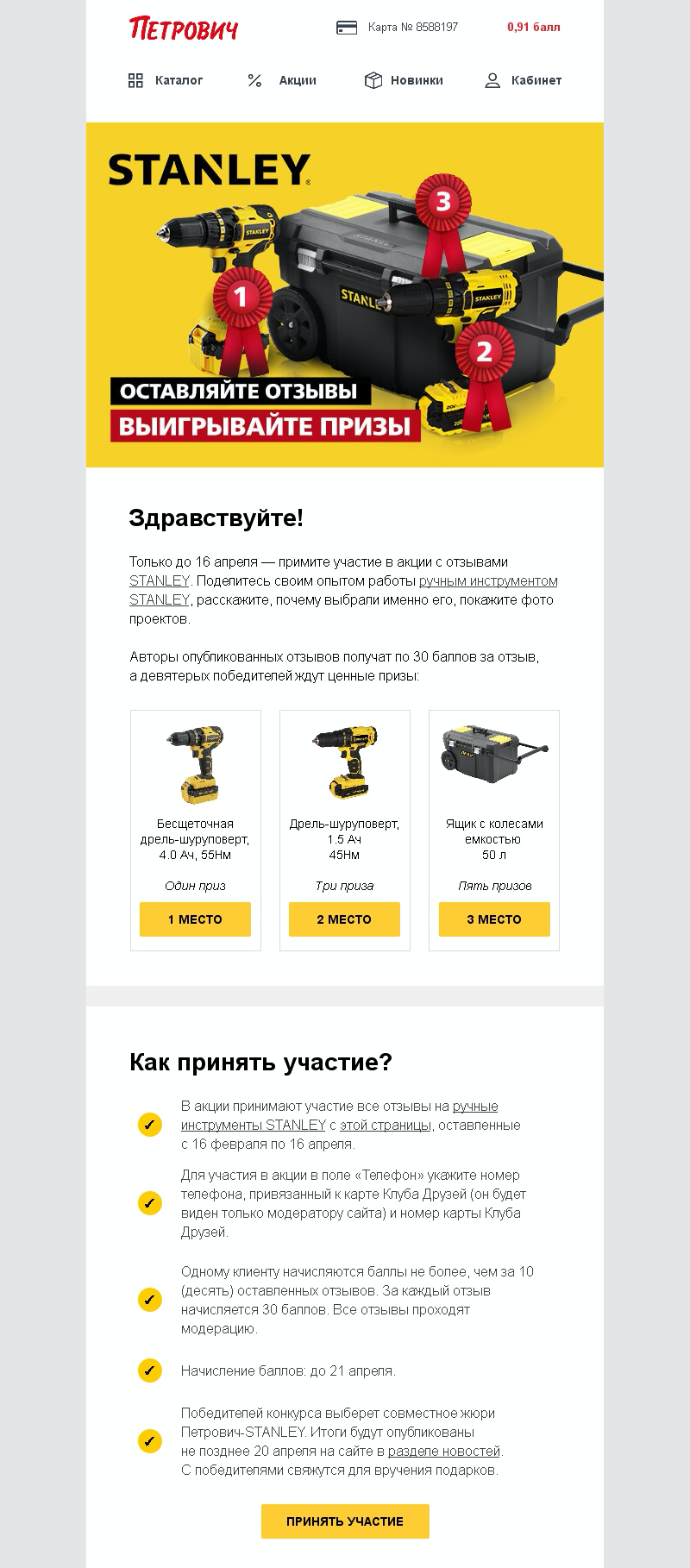View the wheeled toolbox prize image
The height and width of the screenshot is (1568, 690).
tap(494, 755)
